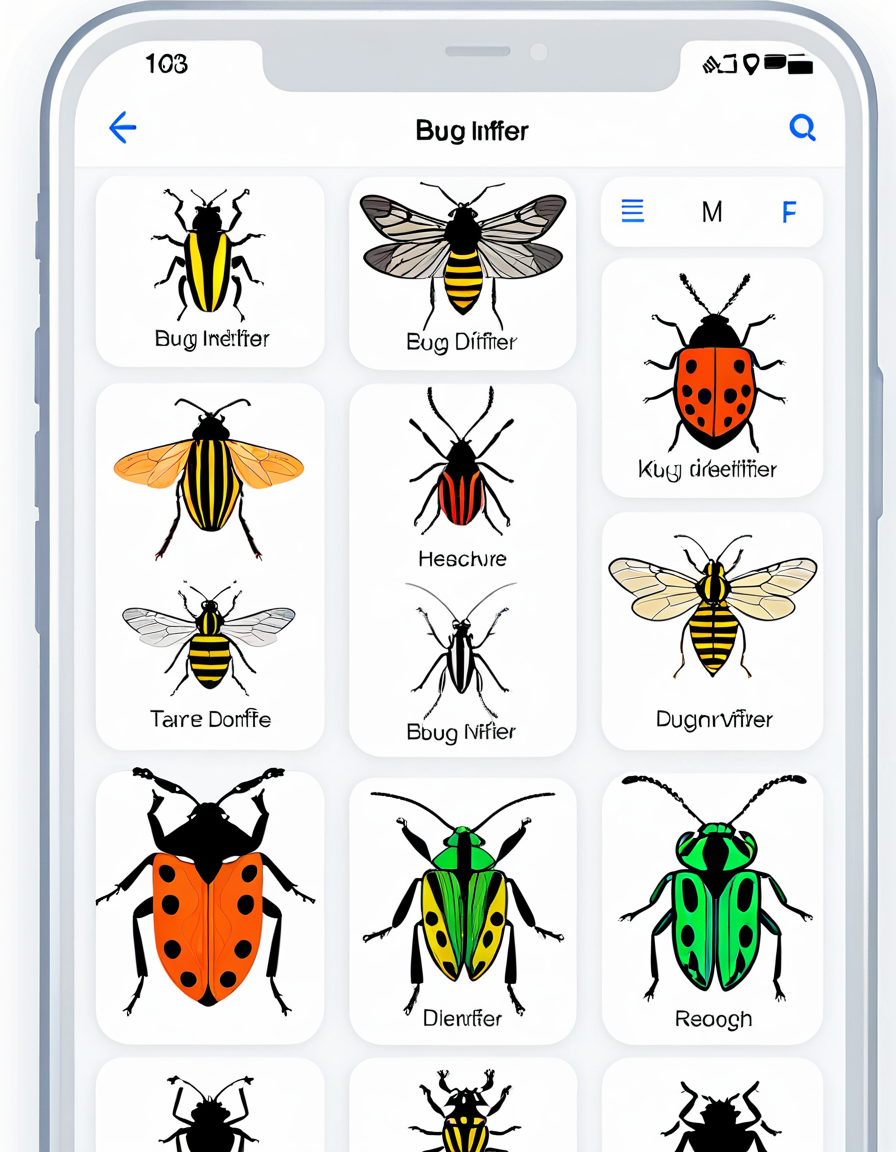Select the F filter option

click(789, 211)
